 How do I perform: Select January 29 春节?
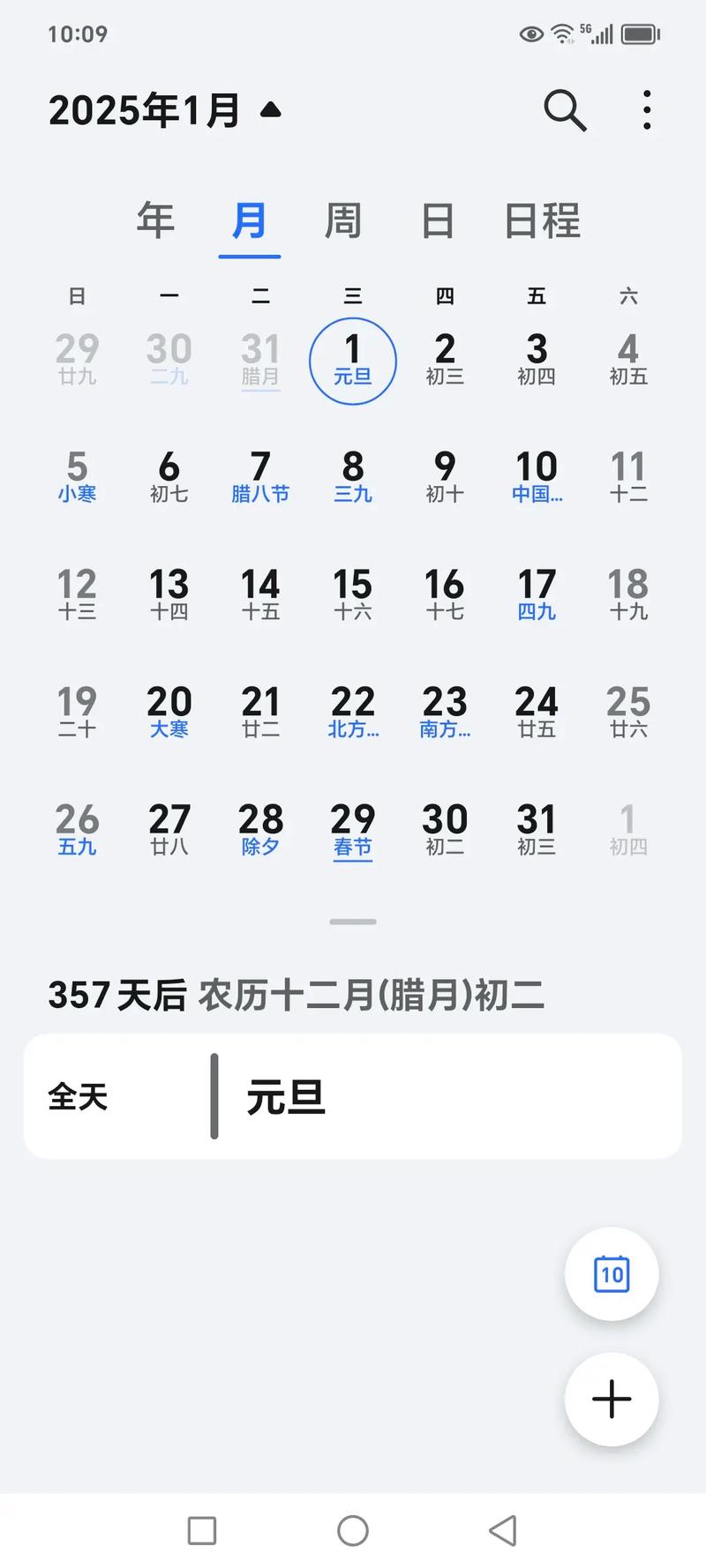pos(352,830)
